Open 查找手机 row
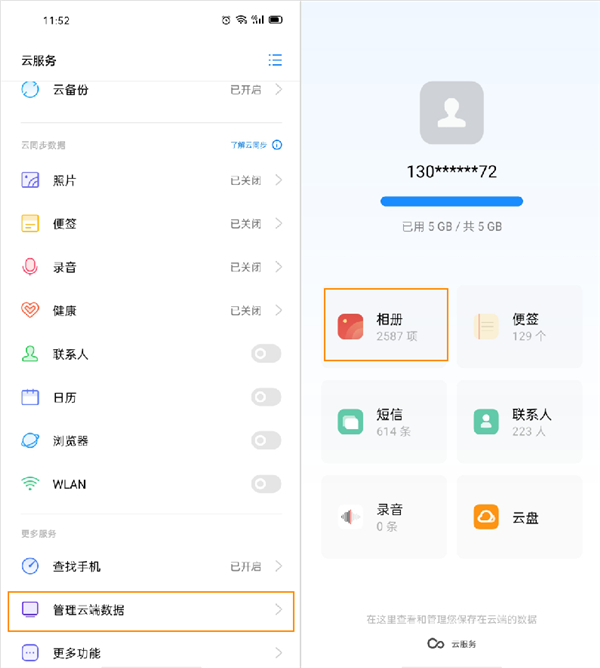Viewport: 600px width, 668px height. coord(150,567)
